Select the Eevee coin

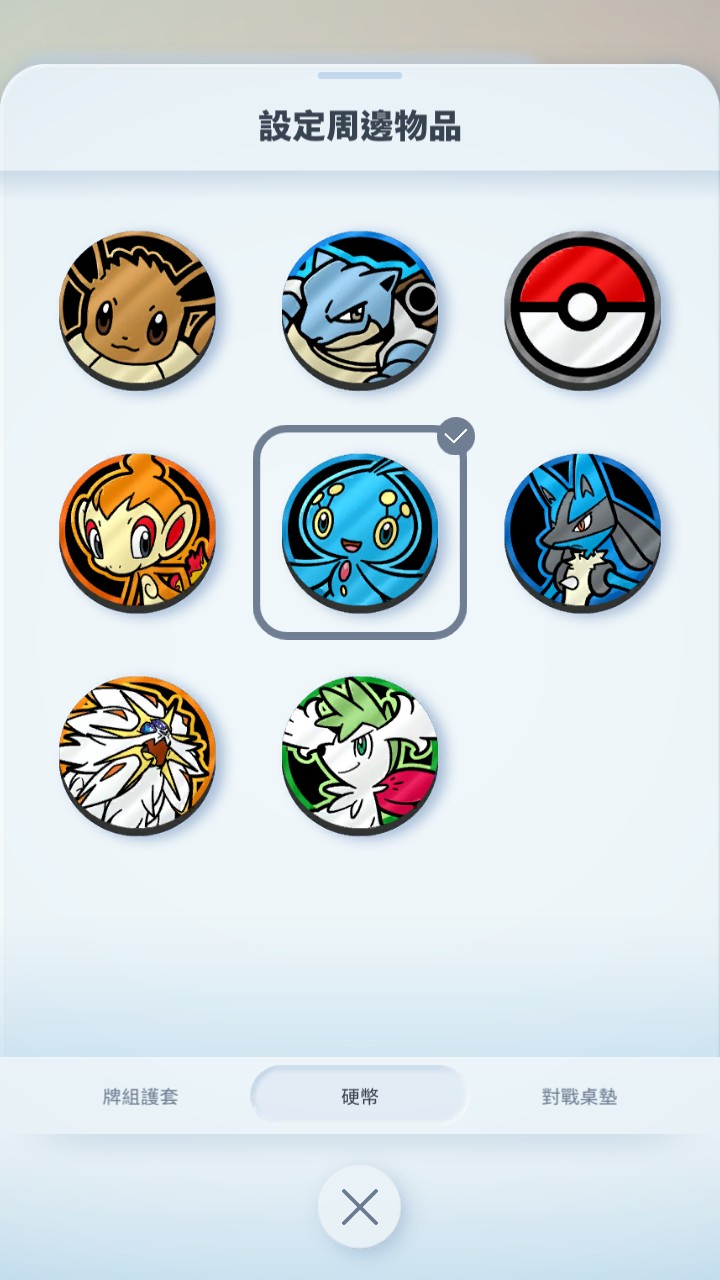tap(137, 309)
